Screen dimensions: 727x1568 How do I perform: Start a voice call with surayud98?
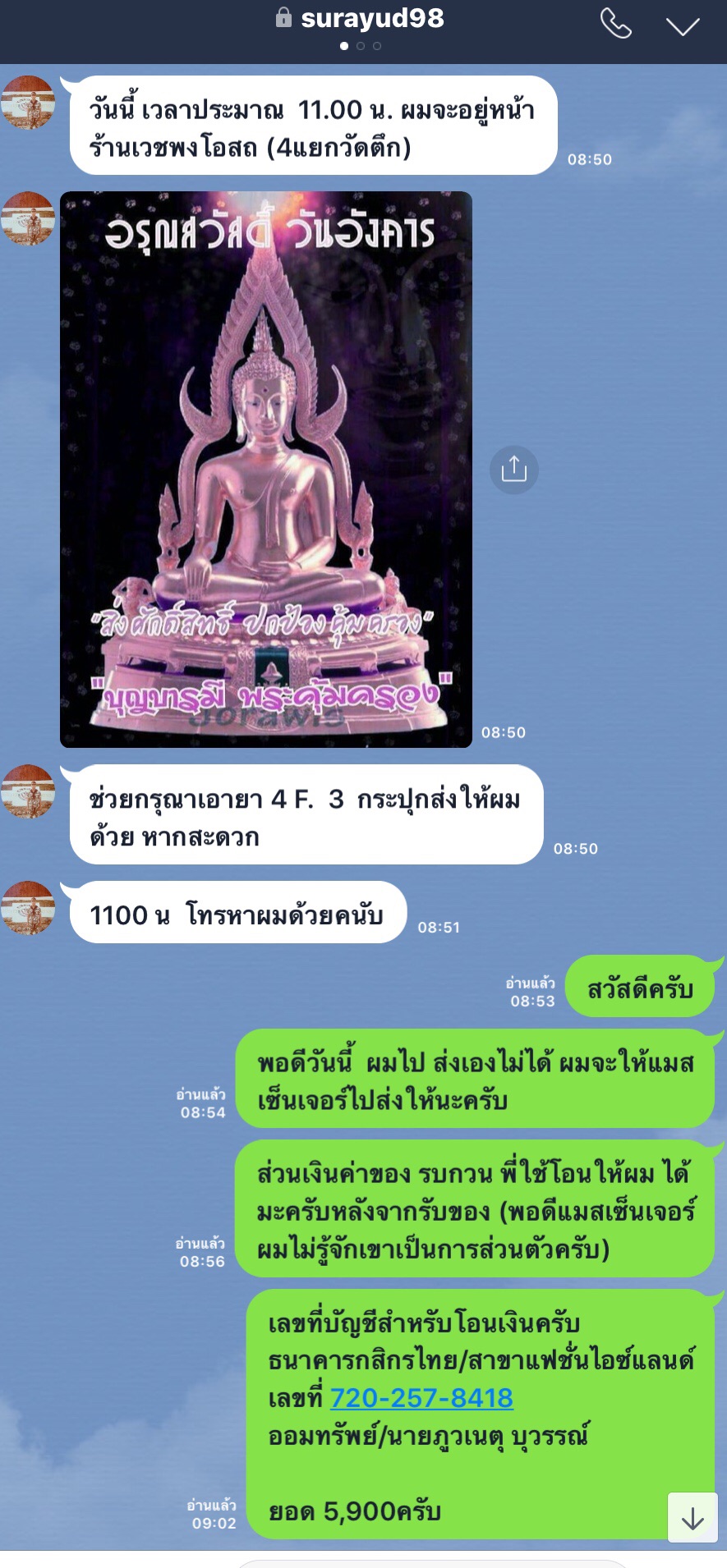(615, 25)
